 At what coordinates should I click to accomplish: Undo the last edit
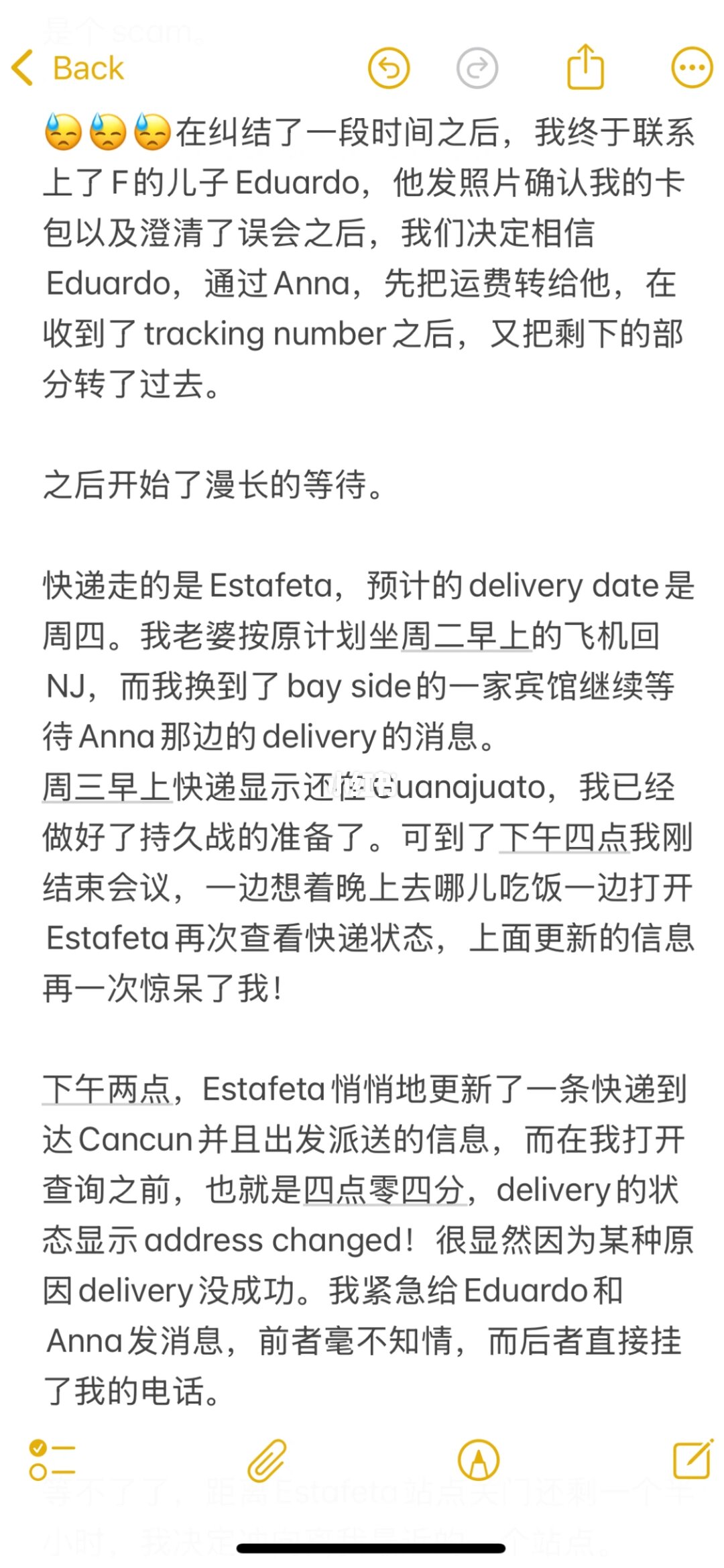[x=389, y=68]
